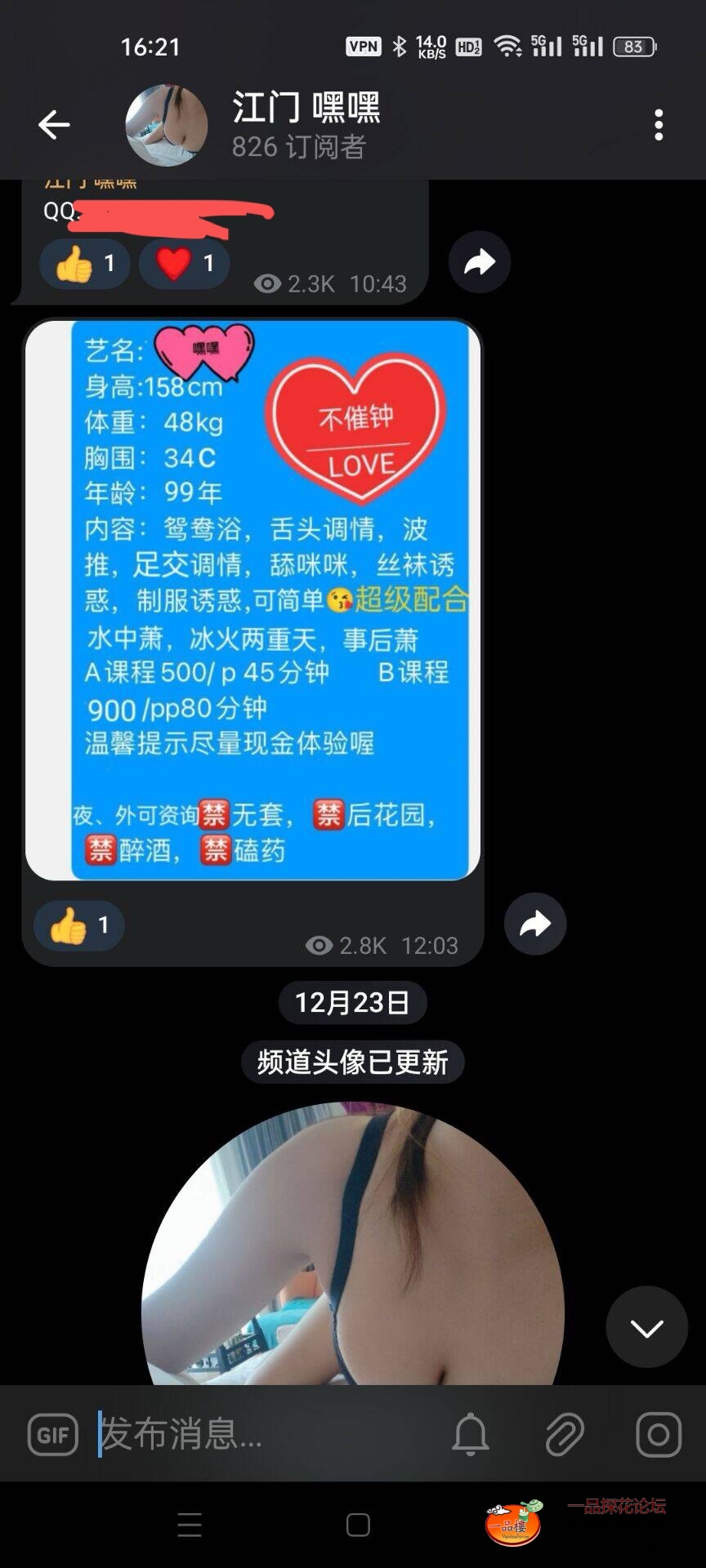This screenshot has width=706, height=1568.
Task: Tap heart reaction on 10:43 message
Action: (x=184, y=263)
